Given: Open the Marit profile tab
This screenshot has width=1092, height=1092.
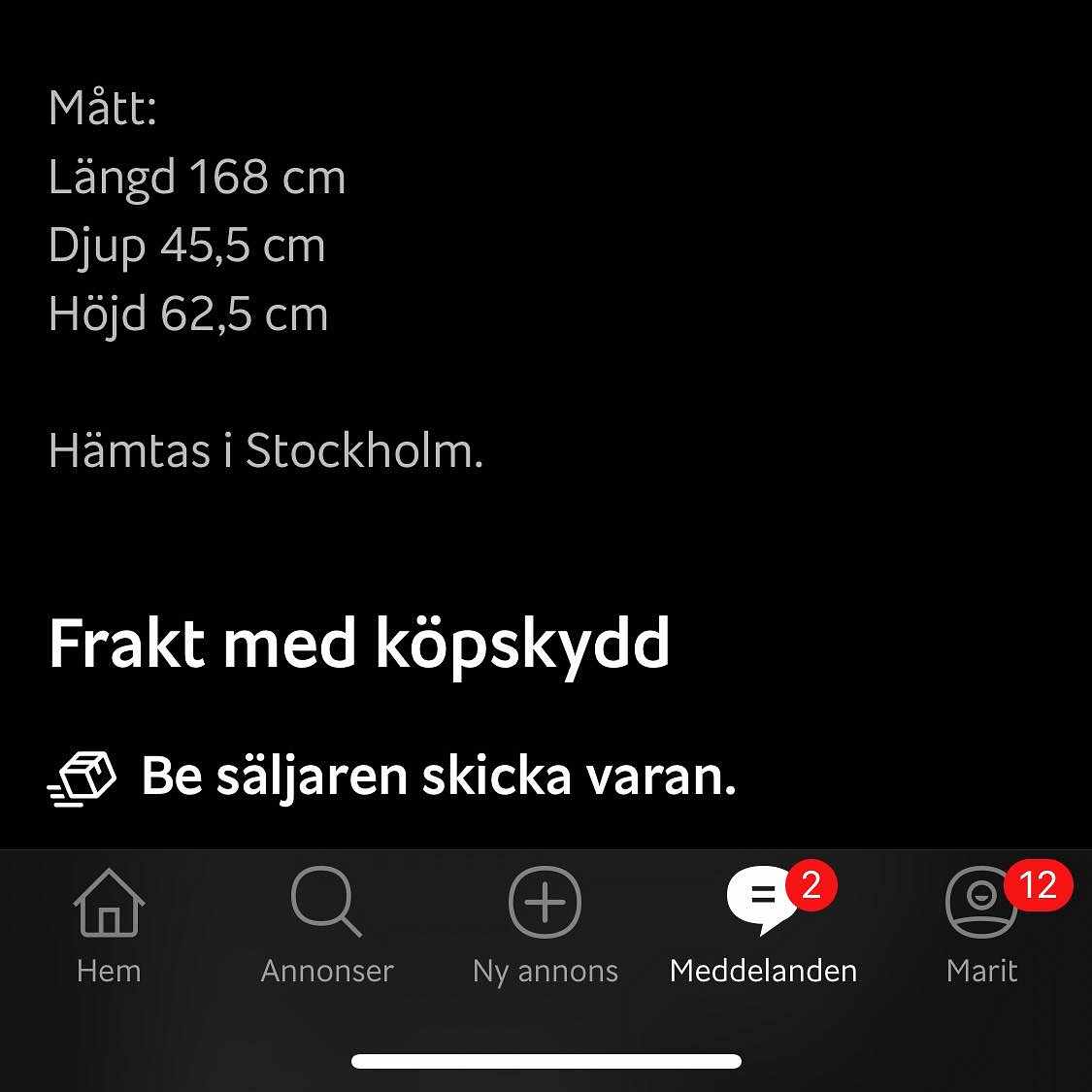Looking at the screenshot, I should [981, 925].
